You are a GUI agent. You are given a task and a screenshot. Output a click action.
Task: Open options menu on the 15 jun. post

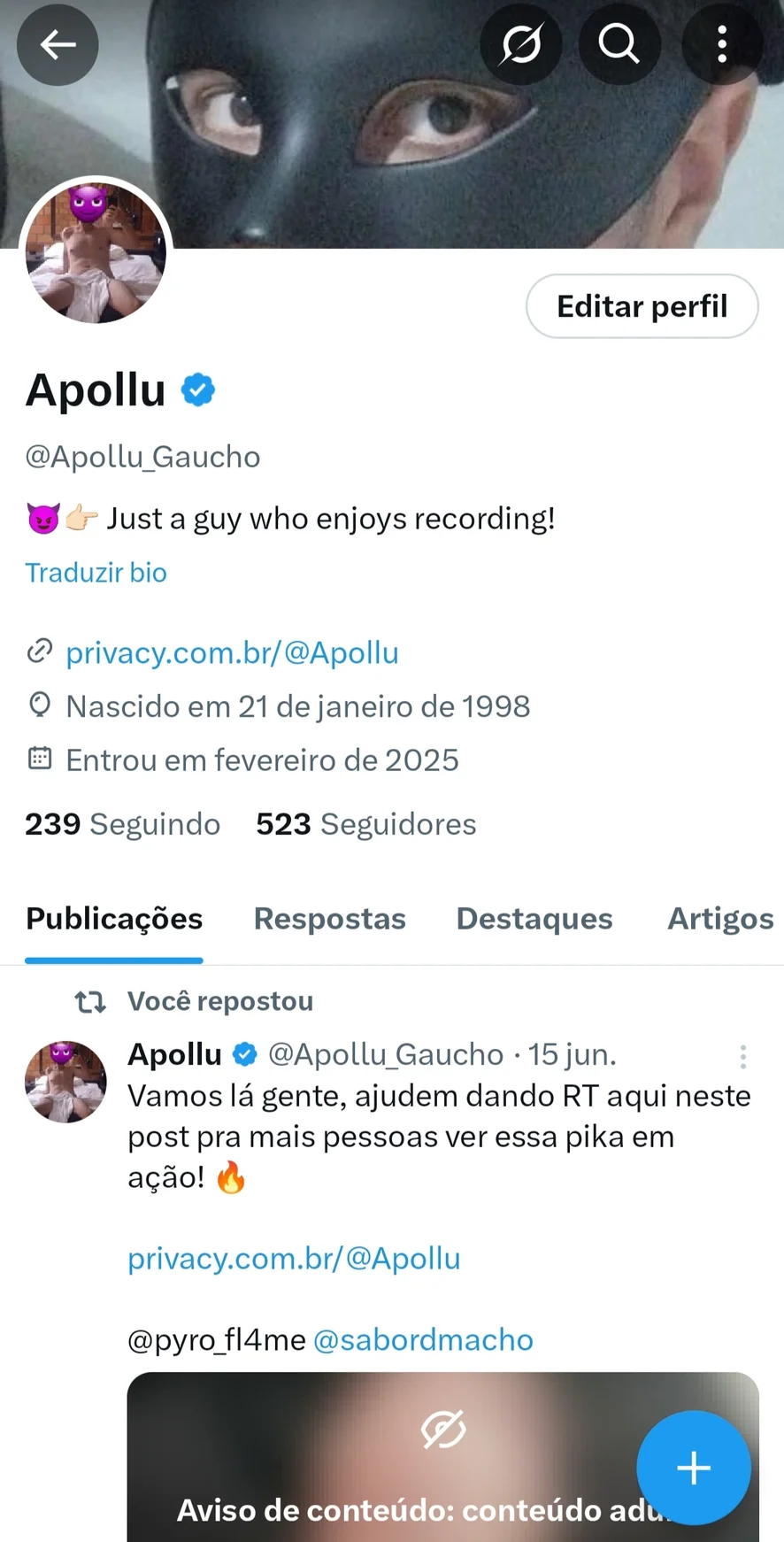tap(742, 1056)
